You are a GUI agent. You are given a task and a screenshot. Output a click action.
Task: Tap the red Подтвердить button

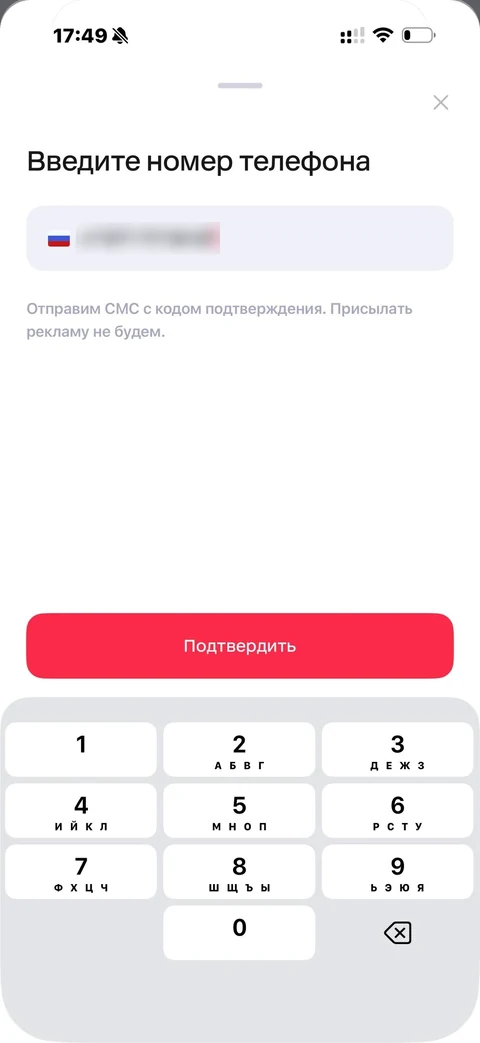coord(240,646)
